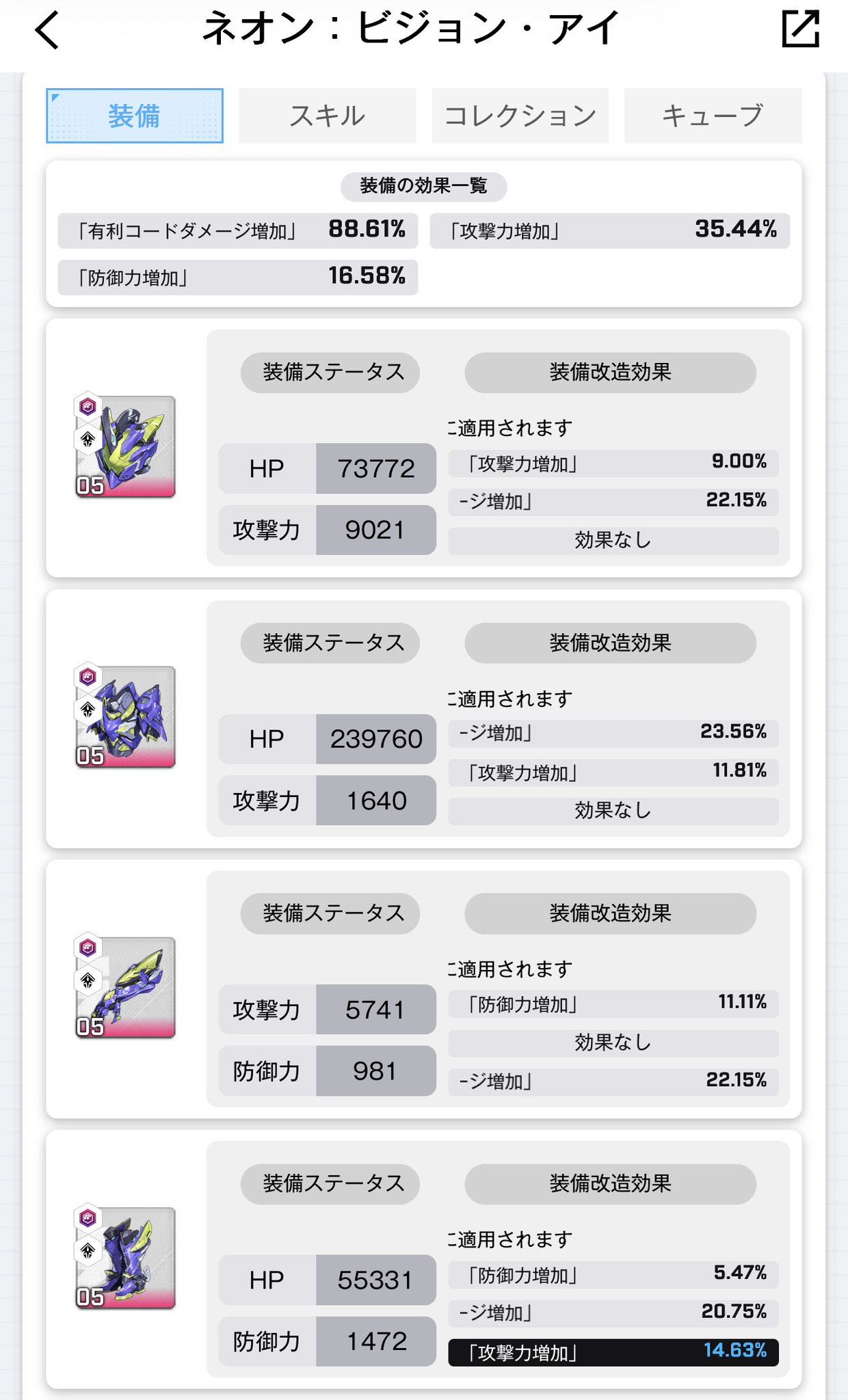Open the share/export icon at top right

tap(800, 29)
